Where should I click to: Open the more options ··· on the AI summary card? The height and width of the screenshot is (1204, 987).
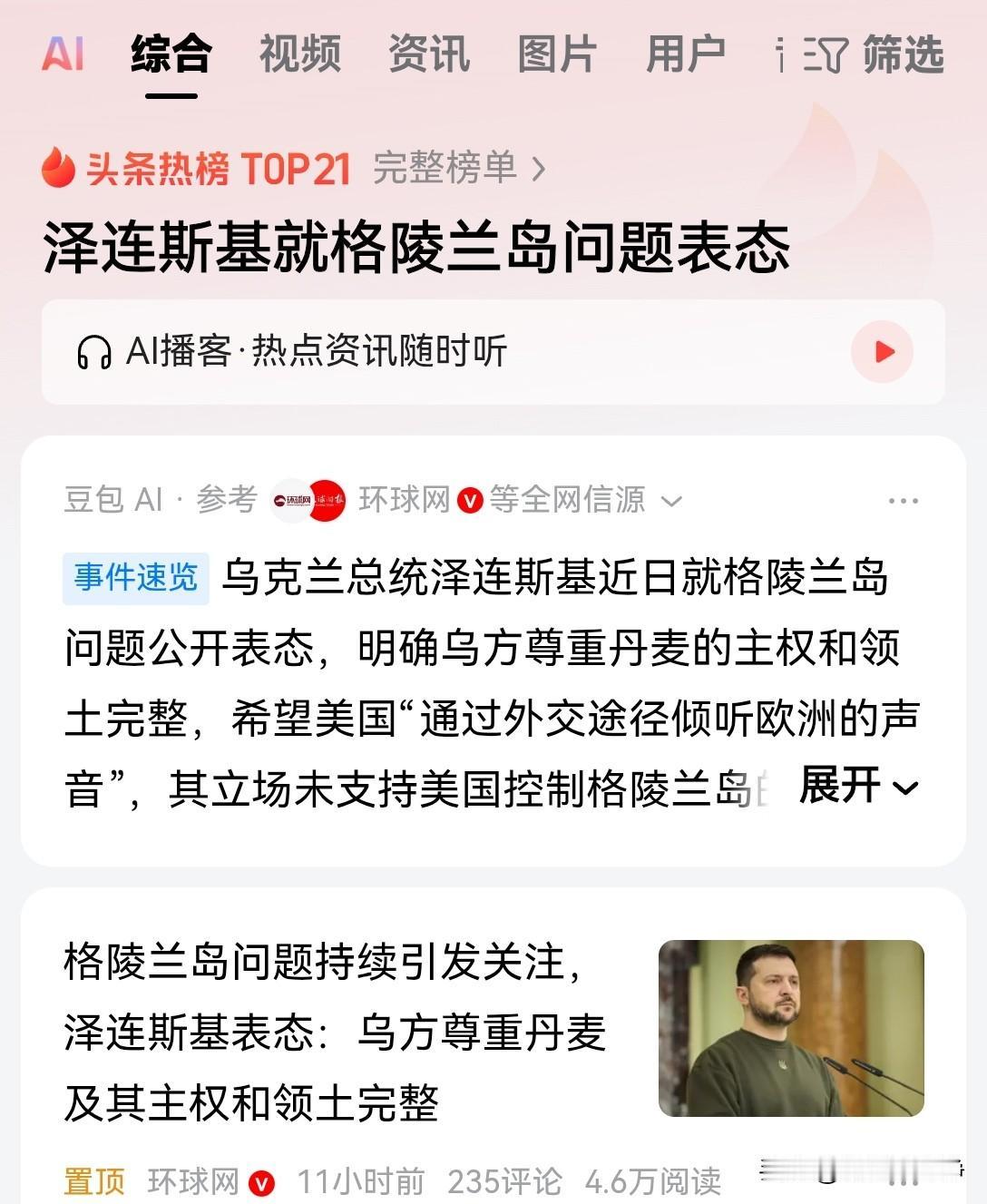(x=903, y=500)
